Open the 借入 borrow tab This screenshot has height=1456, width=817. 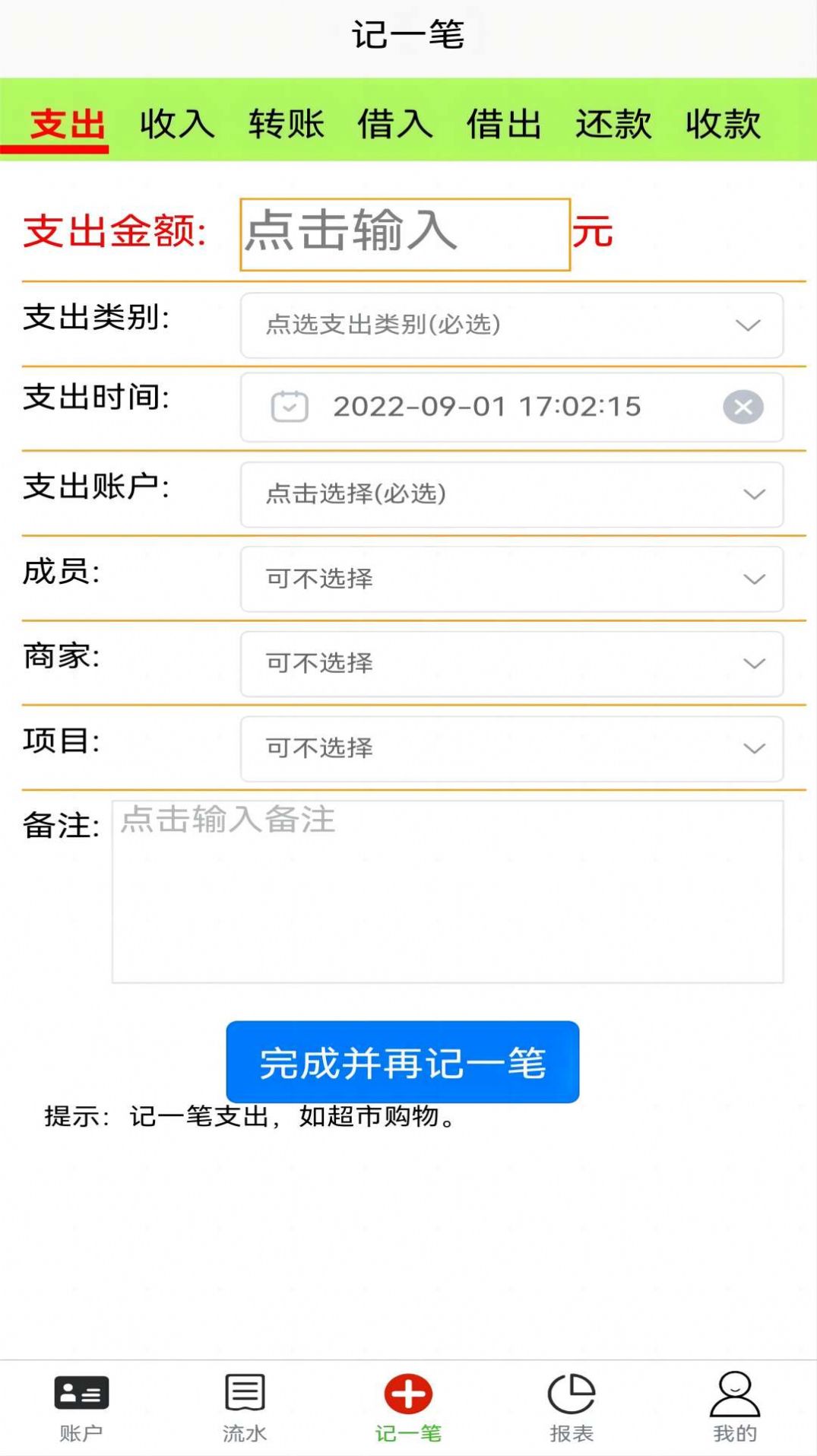[x=396, y=124]
